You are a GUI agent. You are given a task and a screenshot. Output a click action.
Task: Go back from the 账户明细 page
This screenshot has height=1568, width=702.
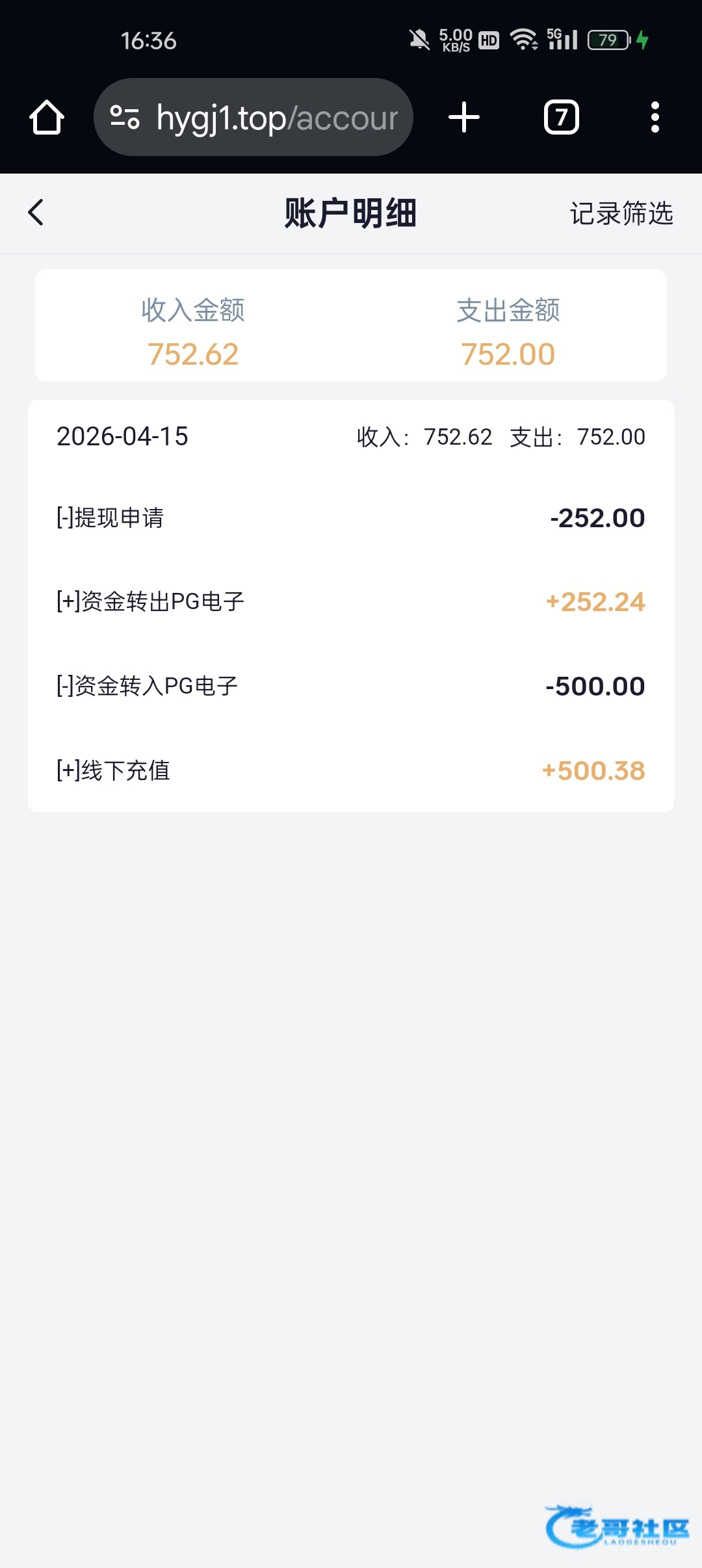36,213
